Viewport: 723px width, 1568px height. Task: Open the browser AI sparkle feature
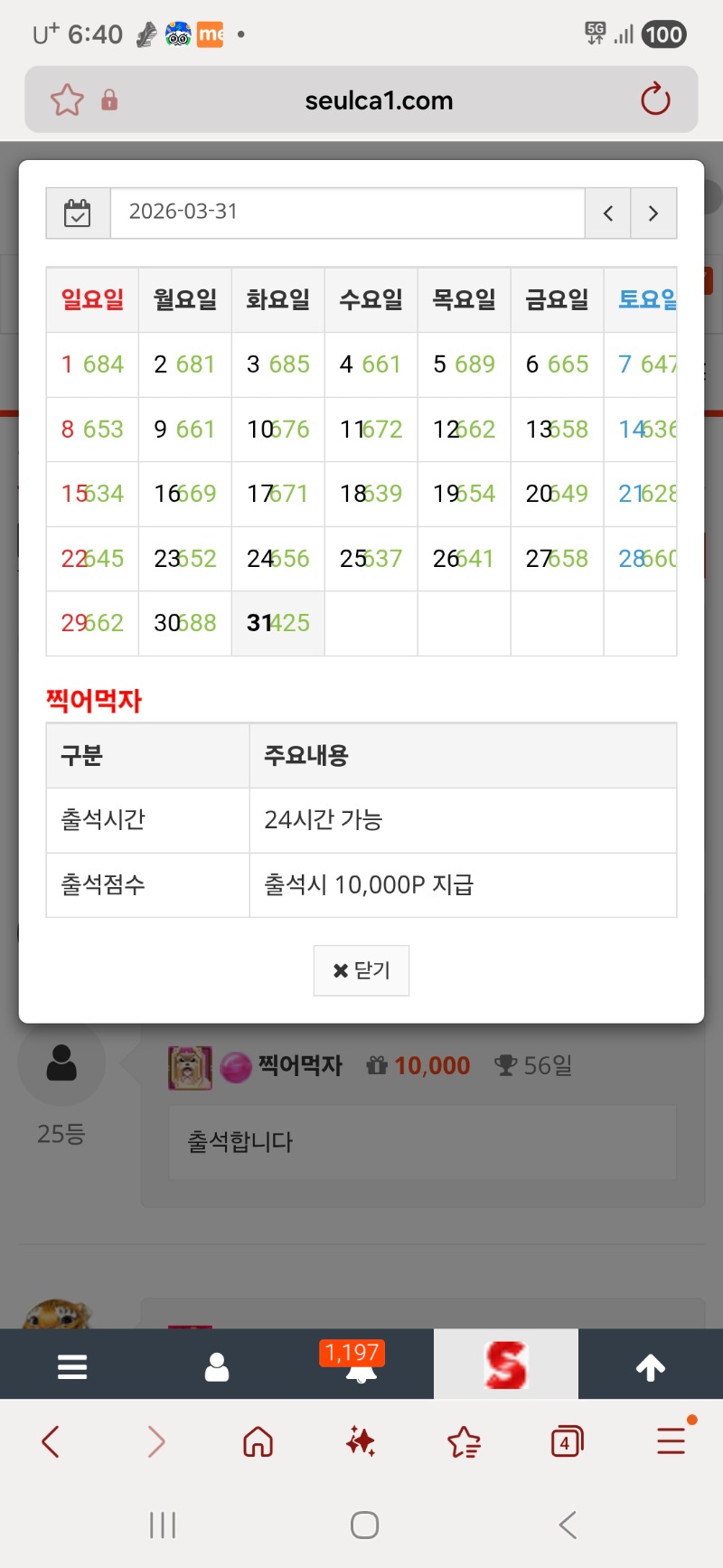(x=361, y=1441)
